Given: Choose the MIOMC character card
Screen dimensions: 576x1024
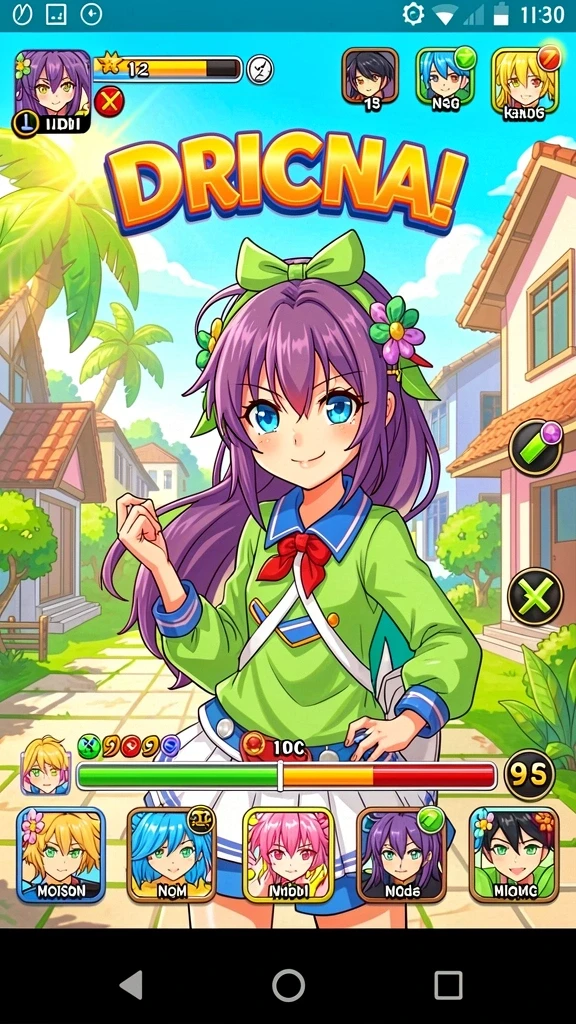Looking at the screenshot, I should point(515,854).
